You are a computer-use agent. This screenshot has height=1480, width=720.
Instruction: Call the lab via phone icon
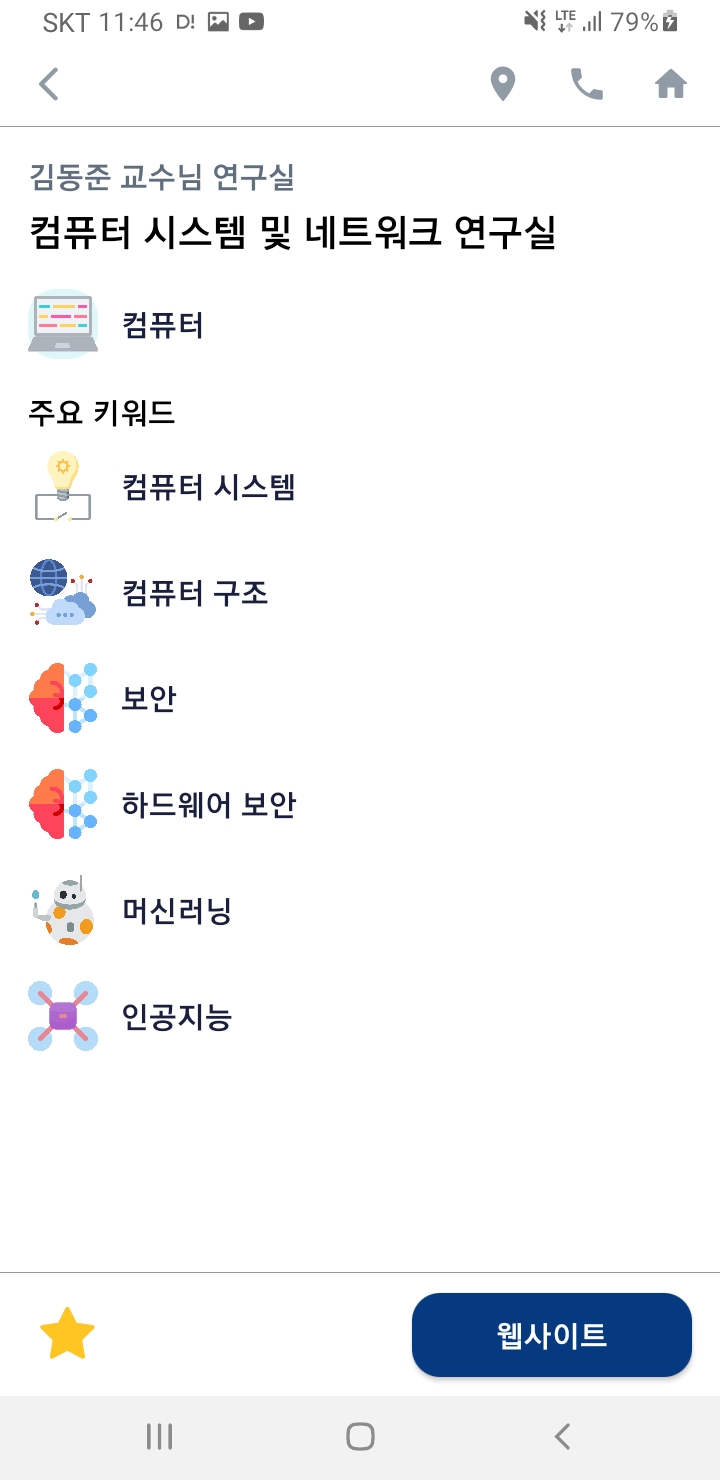587,85
